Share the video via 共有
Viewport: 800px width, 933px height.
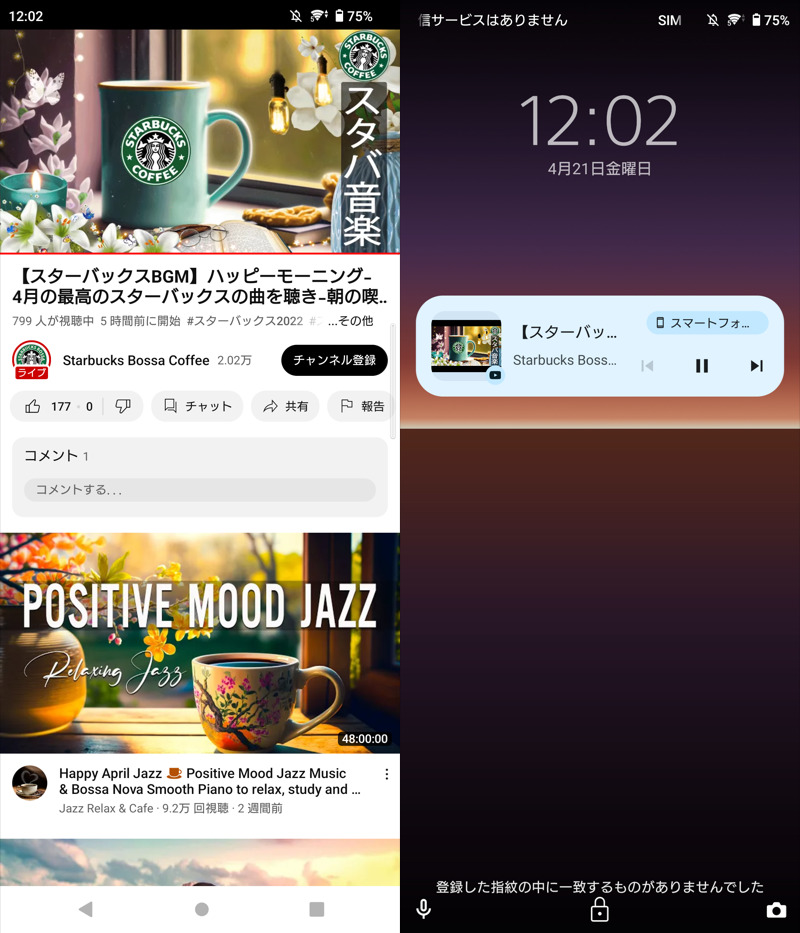pos(285,406)
